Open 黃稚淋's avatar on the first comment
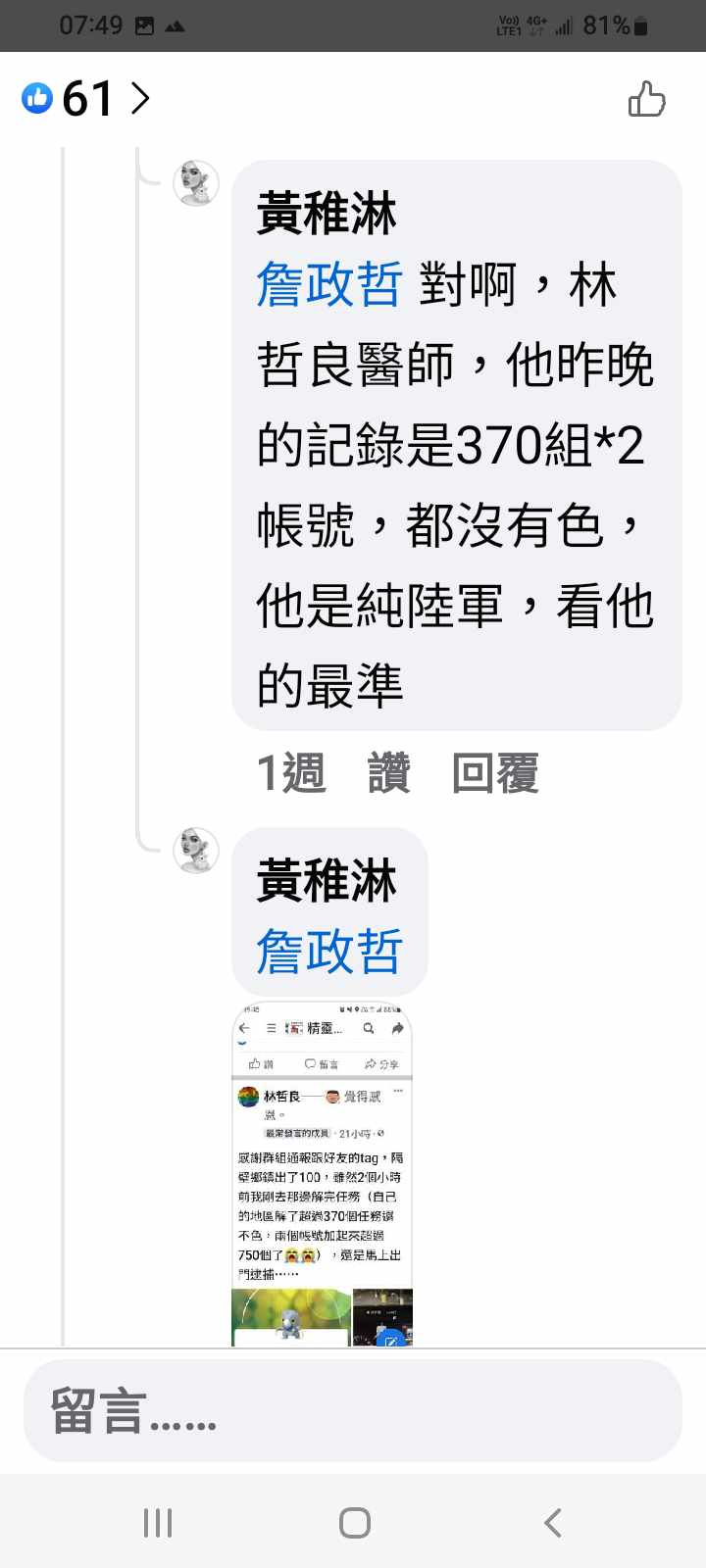 pyautogui.click(x=196, y=182)
